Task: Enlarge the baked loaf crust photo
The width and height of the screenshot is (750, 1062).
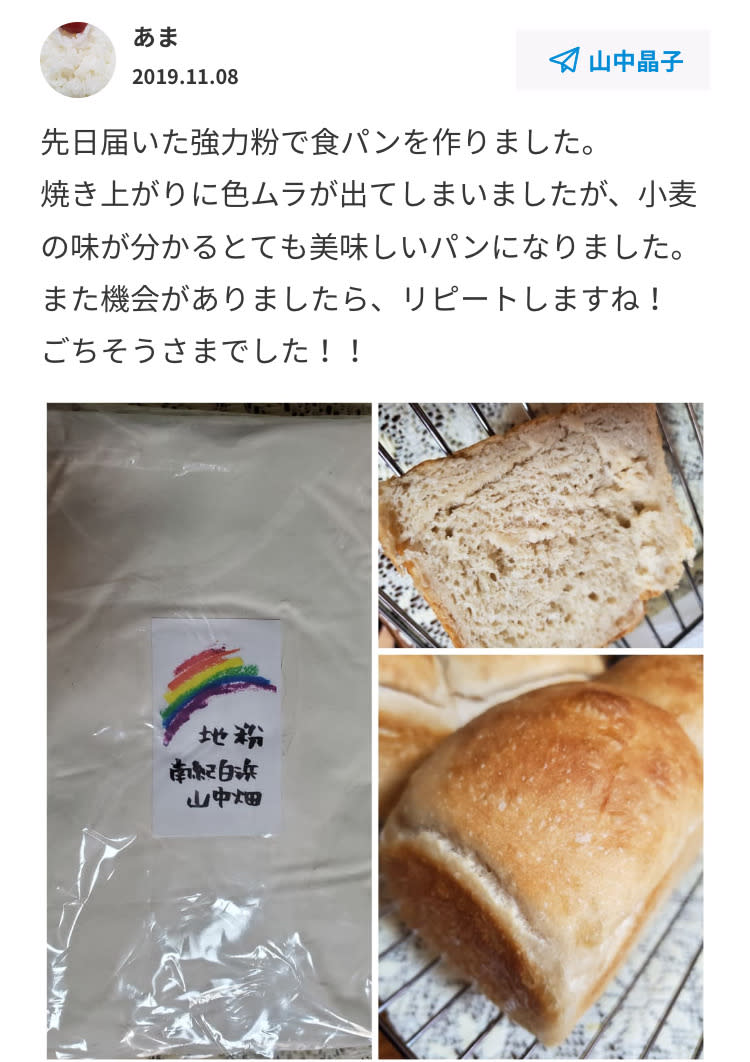Action: 540,857
